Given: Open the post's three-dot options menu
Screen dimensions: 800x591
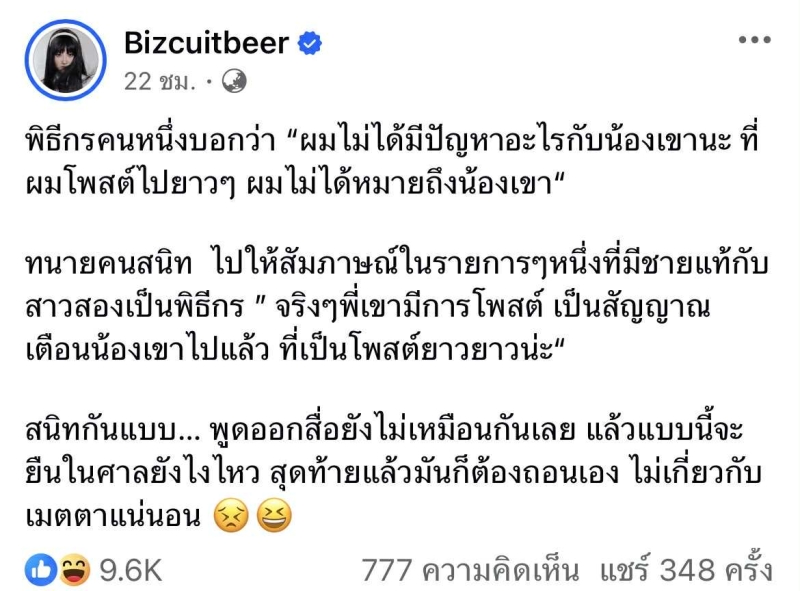Looking at the screenshot, I should click(754, 40).
